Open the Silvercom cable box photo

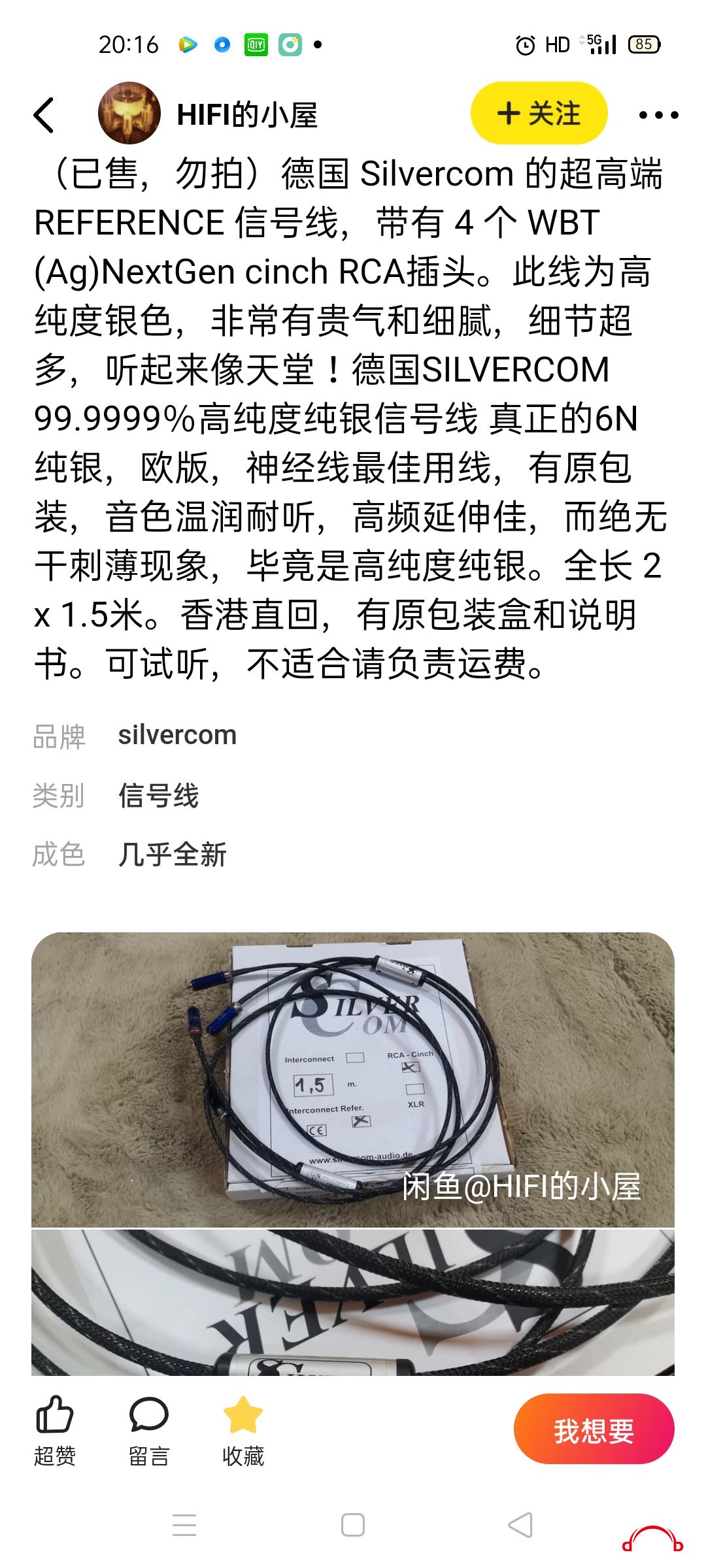pyautogui.click(x=353, y=1079)
